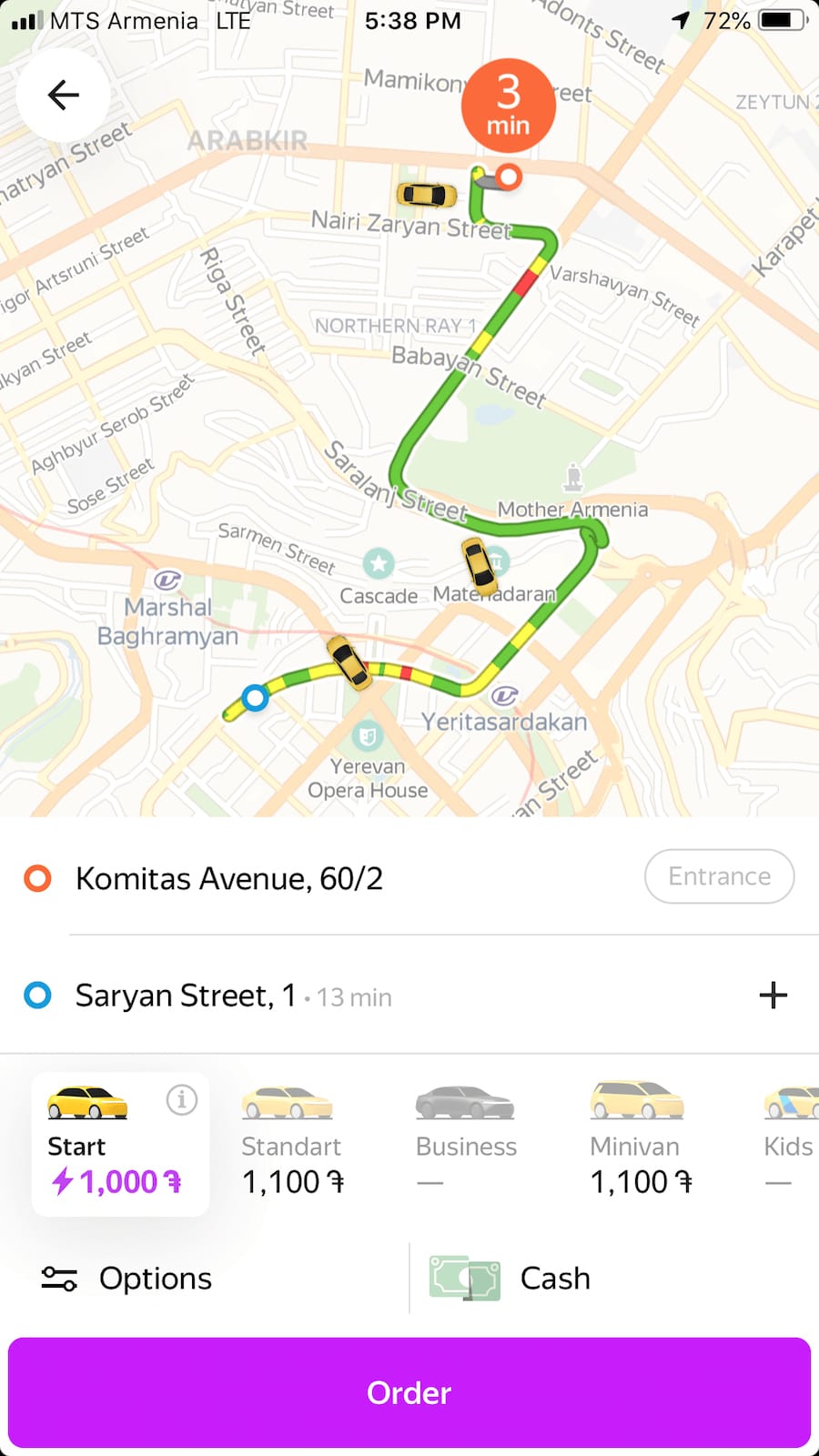The image size is (819, 1456).
Task: Open info for the Start tariff
Action: pos(182,1100)
